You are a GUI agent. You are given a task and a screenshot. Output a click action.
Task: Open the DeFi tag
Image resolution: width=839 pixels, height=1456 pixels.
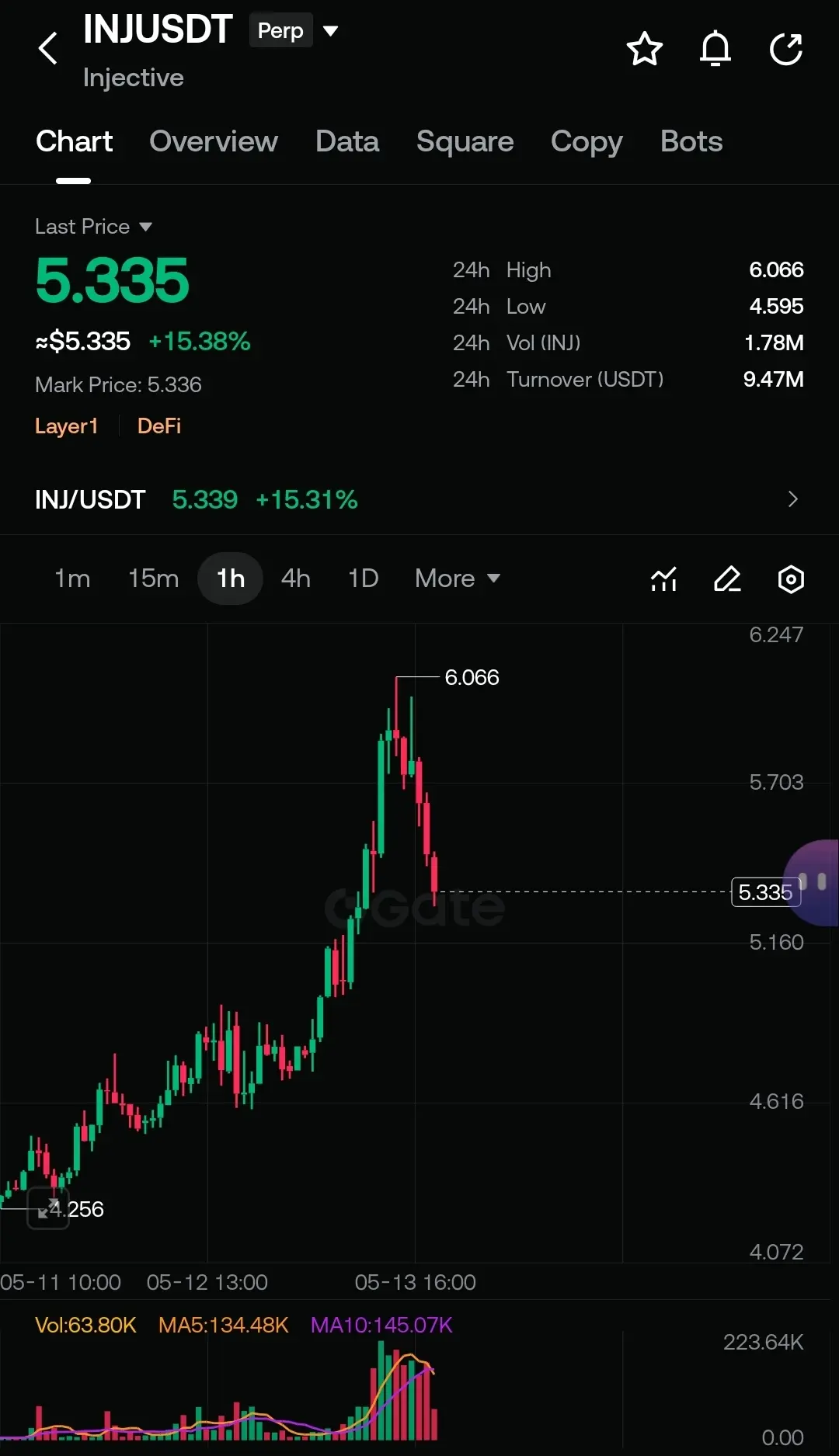[159, 426]
